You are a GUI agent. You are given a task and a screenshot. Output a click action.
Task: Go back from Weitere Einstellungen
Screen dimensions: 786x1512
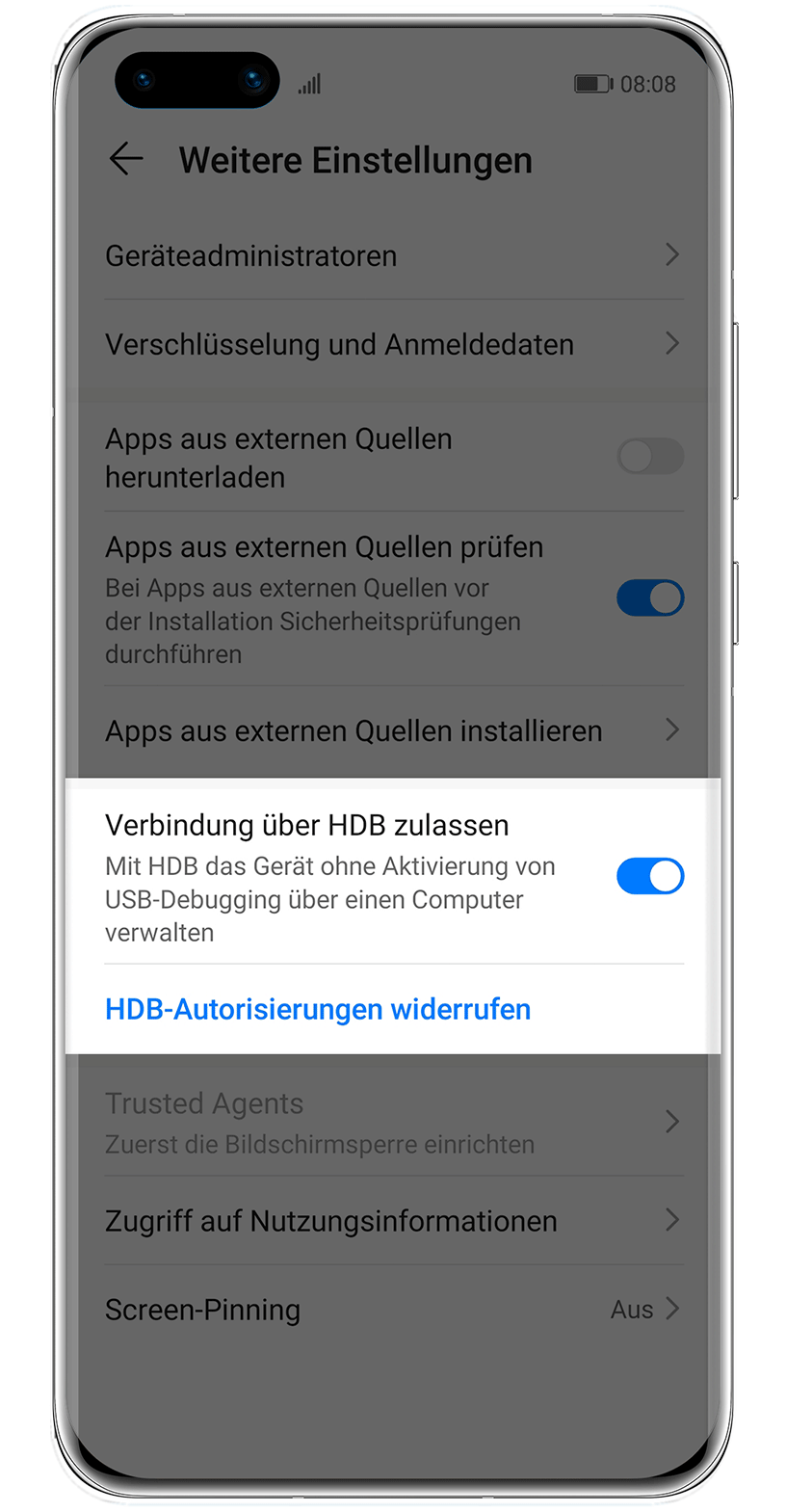(x=126, y=159)
